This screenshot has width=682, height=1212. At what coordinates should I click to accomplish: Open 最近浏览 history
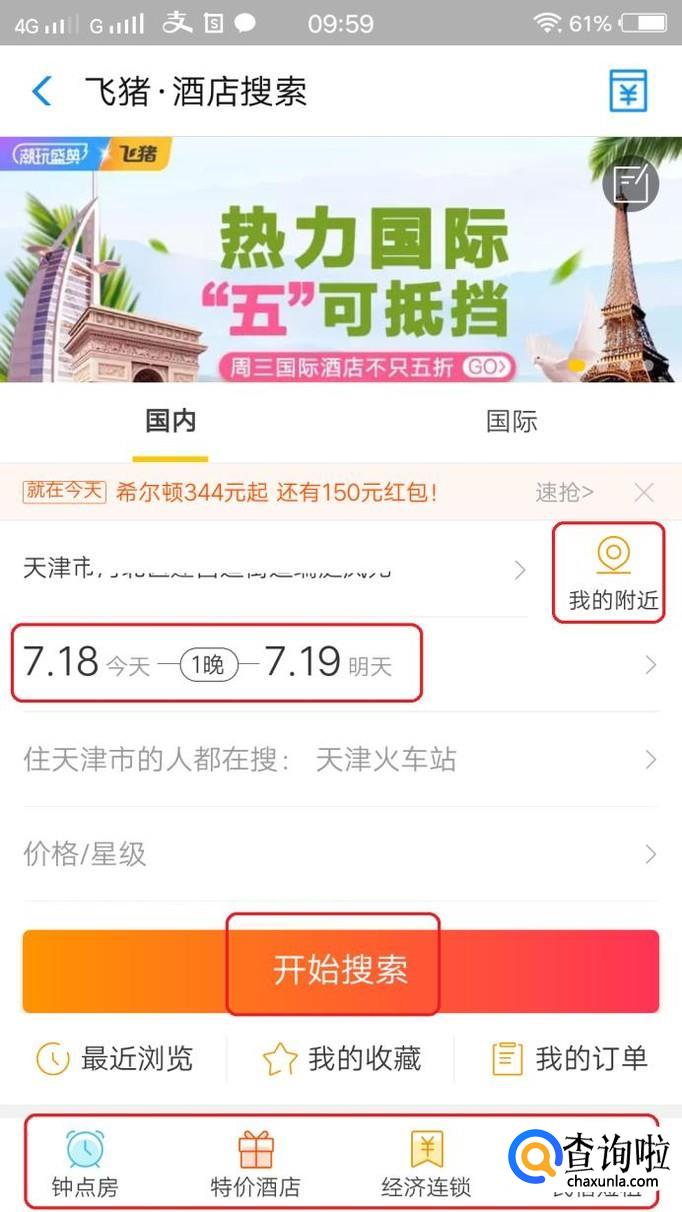click(x=115, y=1059)
